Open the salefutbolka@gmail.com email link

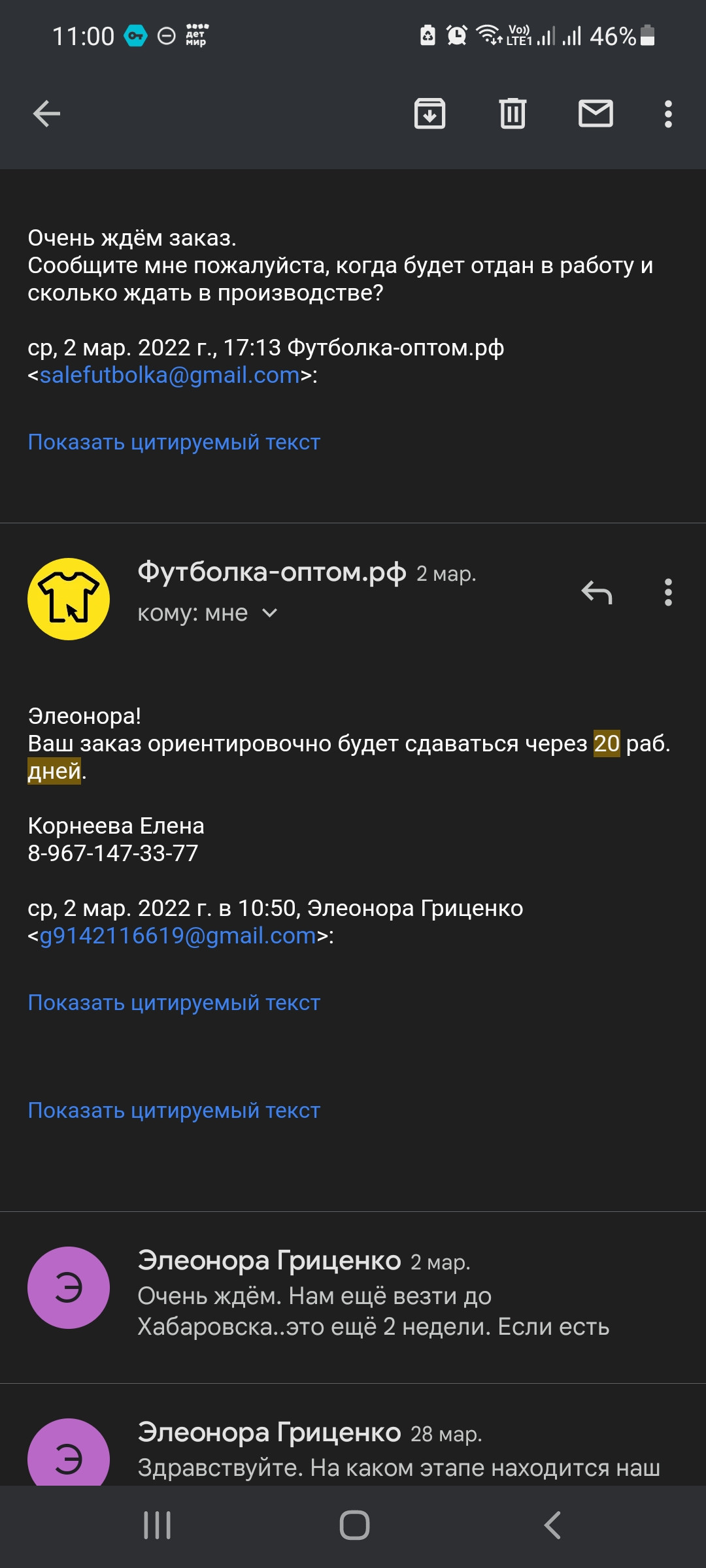point(169,375)
